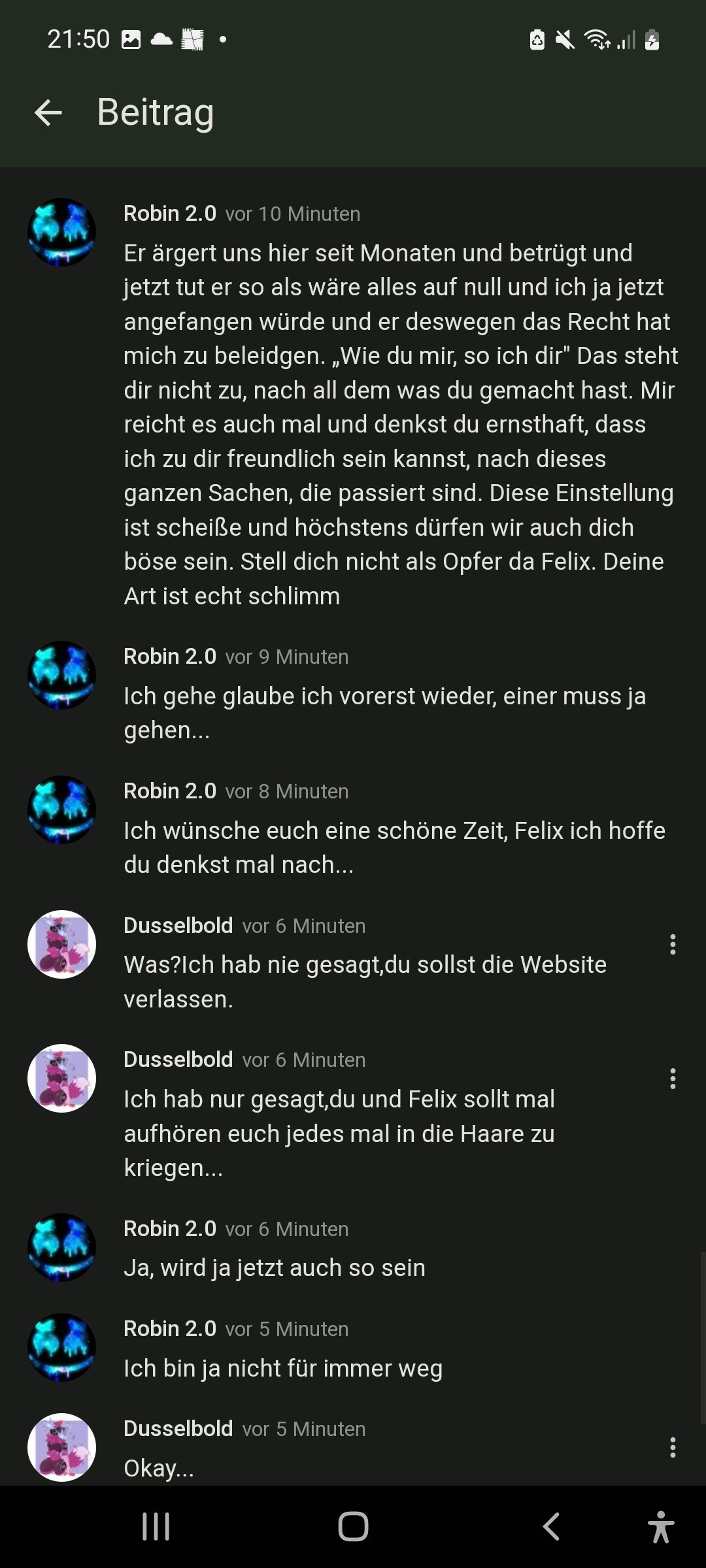Screen dimensions: 706x1568
Task: Open options for Dusselbold's "Okay..." comment
Action: click(672, 1448)
